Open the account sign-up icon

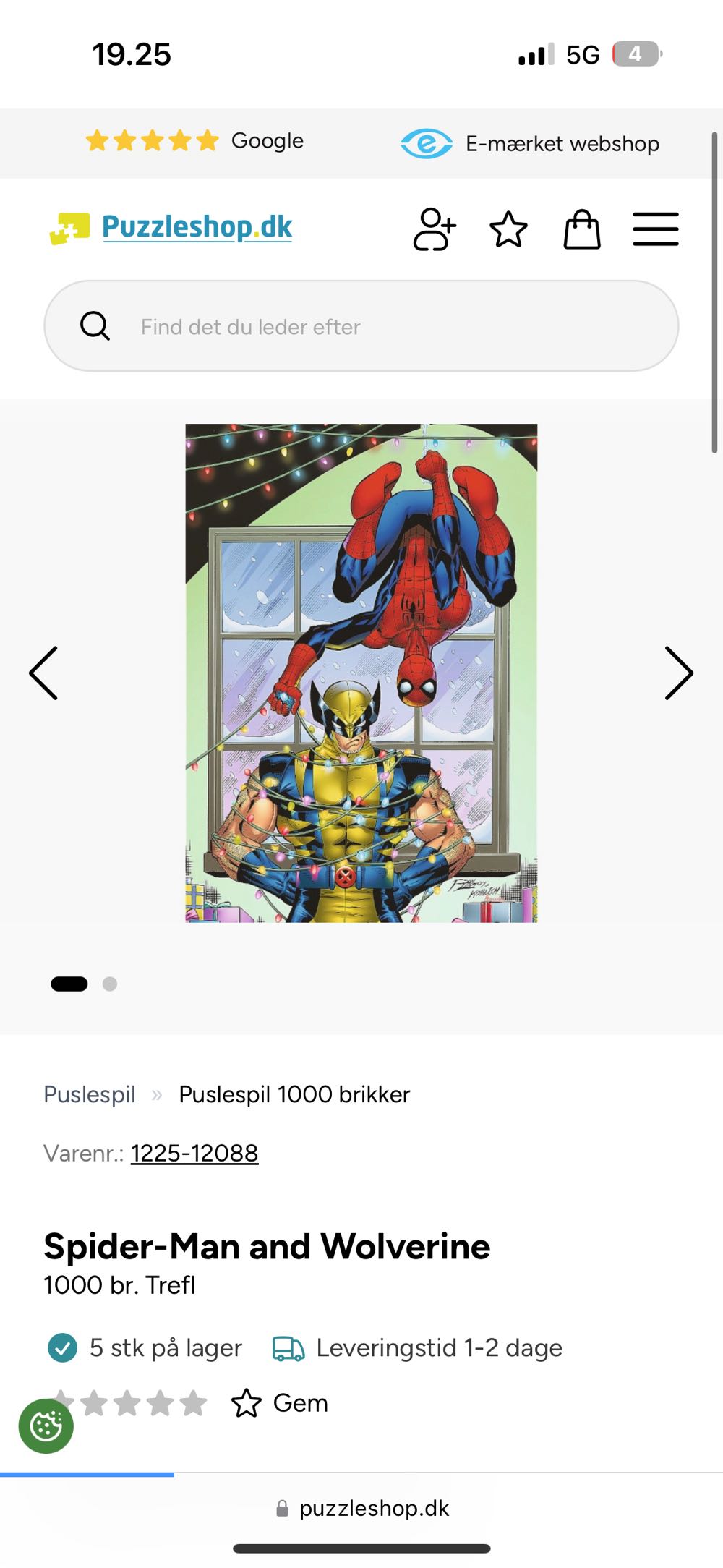434,229
